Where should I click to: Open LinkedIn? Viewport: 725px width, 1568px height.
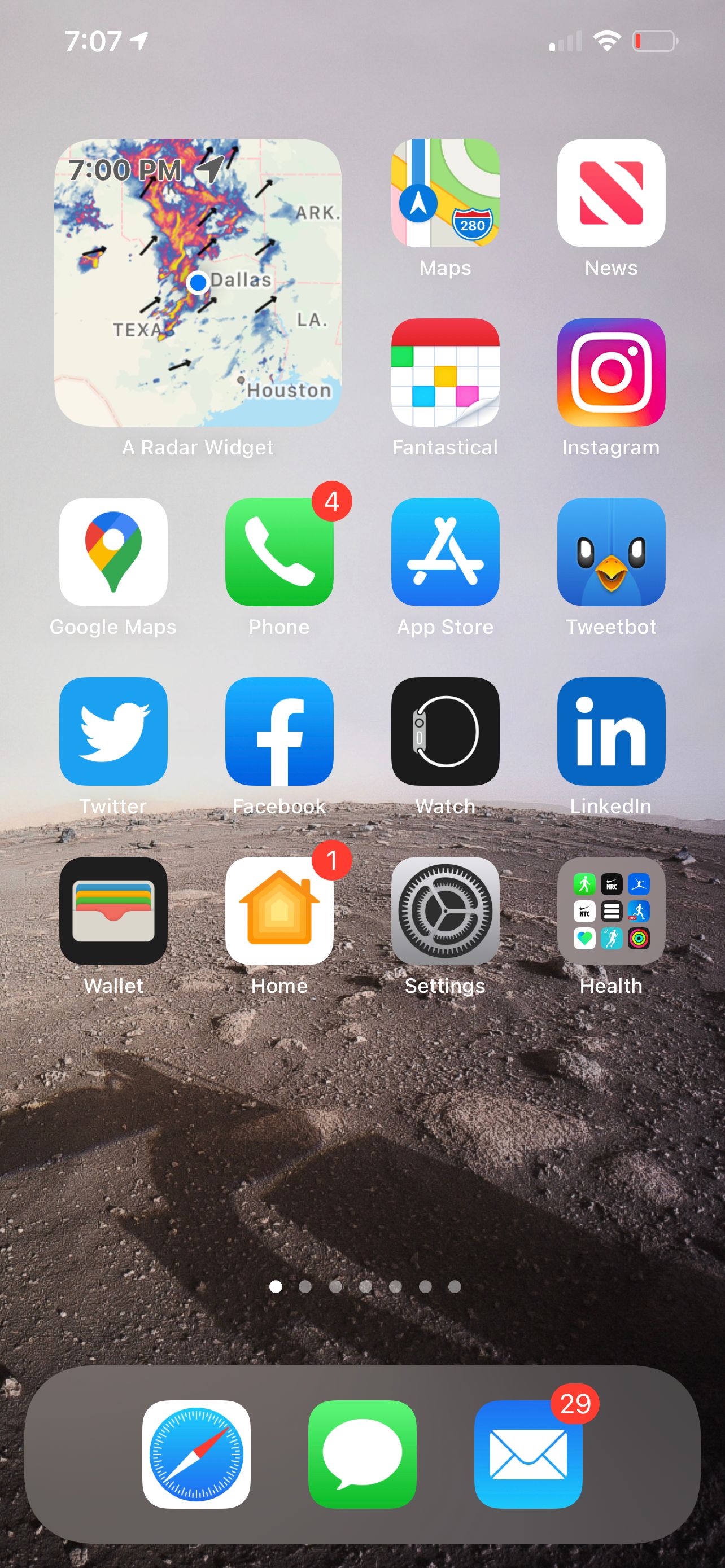(x=611, y=731)
